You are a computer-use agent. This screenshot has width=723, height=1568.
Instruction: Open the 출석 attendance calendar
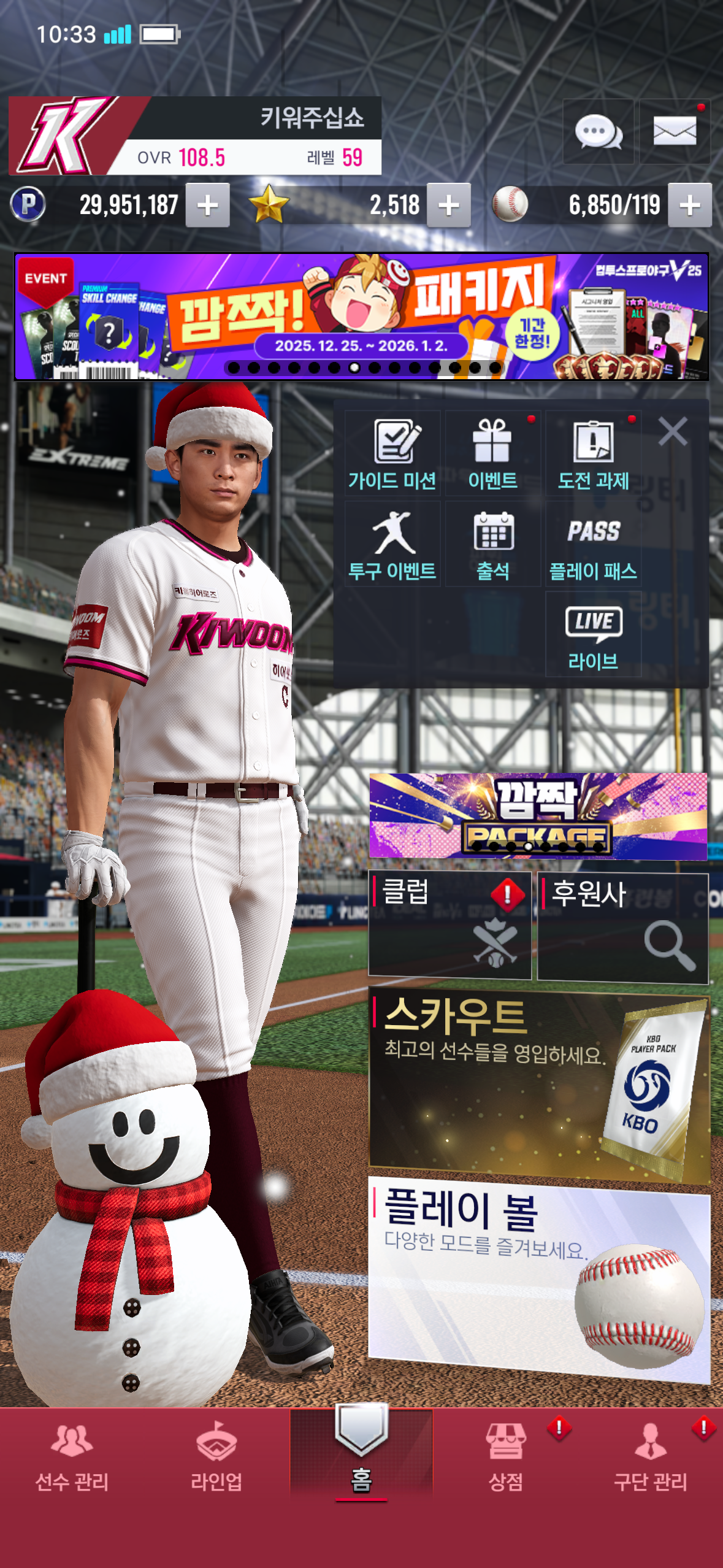coord(493,545)
